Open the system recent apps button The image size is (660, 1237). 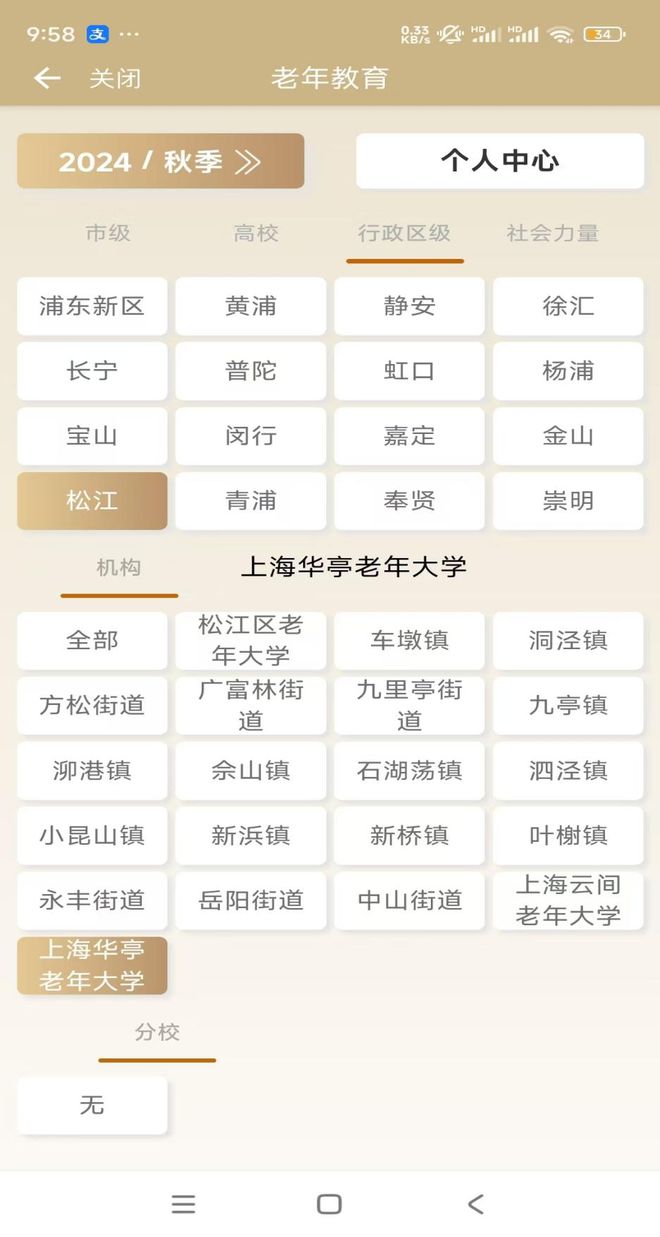point(183,1204)
